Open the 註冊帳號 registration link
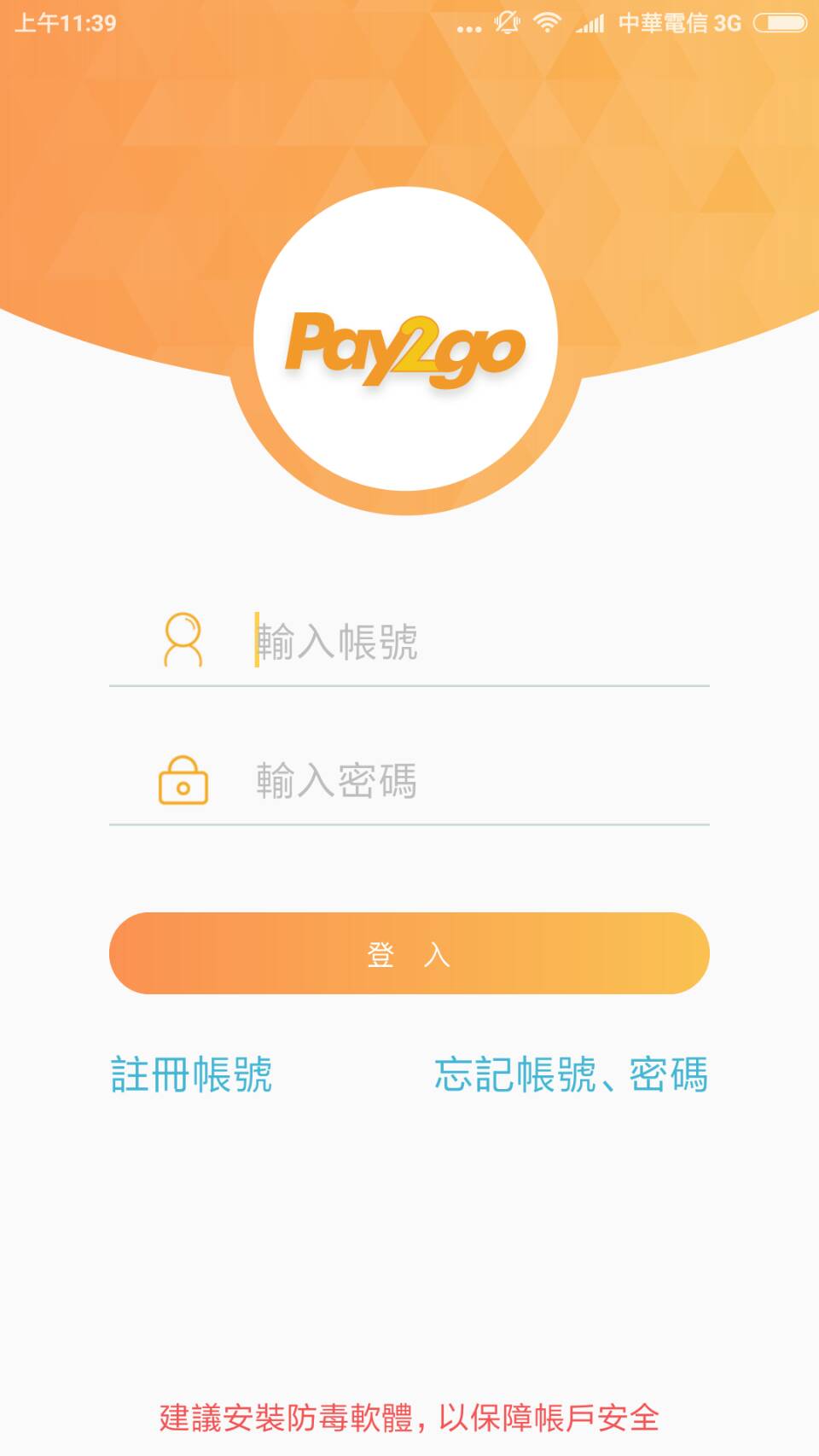The height and width of the screenshot is (1456, 819). (x=192, y=1075)
